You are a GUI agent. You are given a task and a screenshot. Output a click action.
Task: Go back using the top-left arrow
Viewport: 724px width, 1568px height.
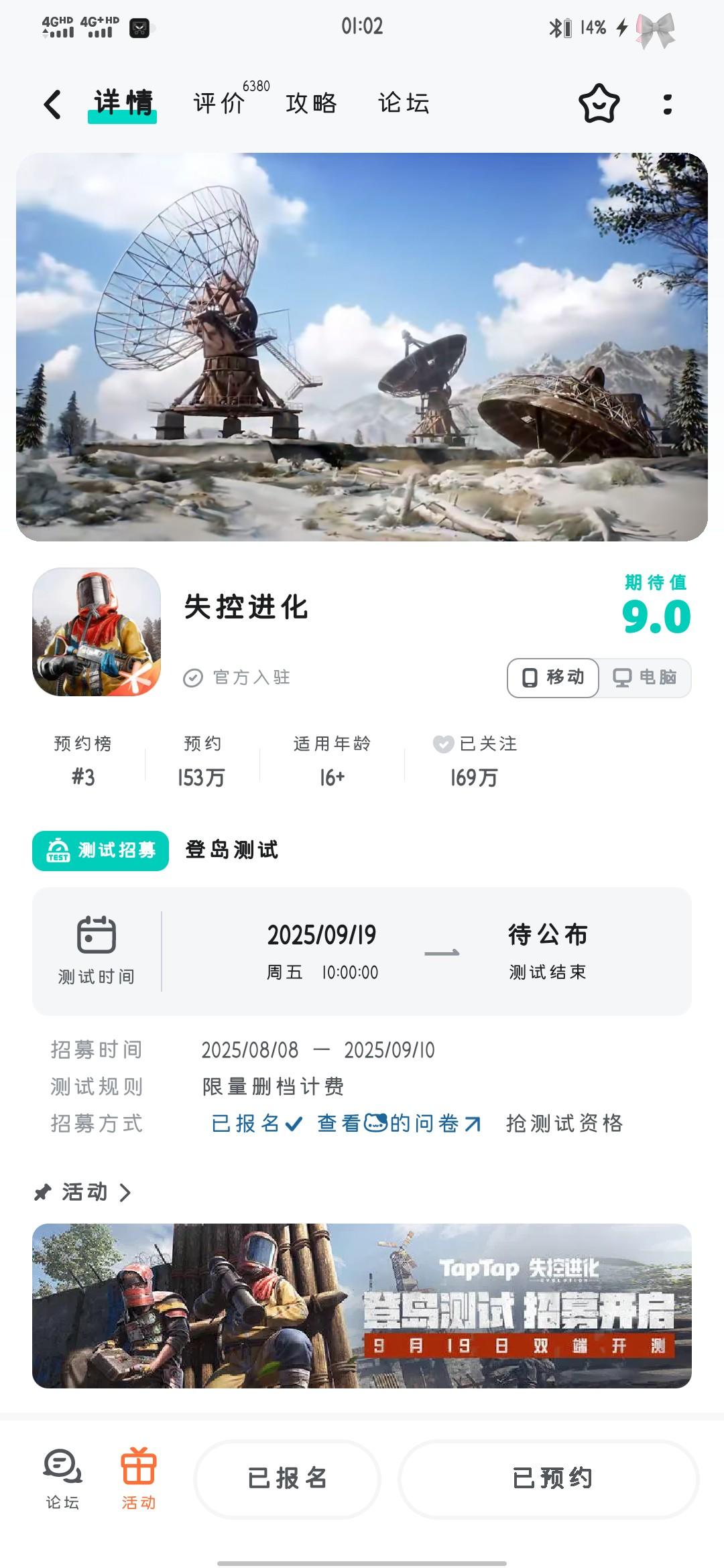coord(52,105)
